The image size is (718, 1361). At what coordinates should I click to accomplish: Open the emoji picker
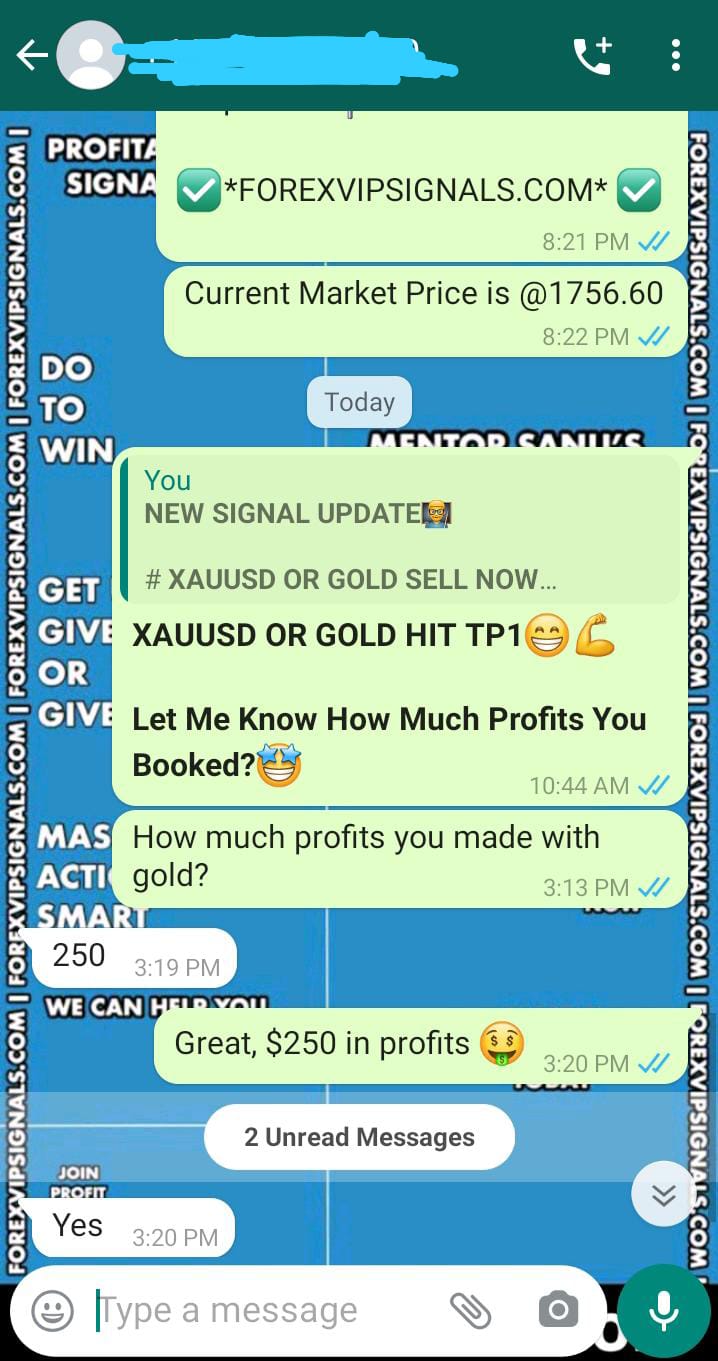[52, 1310]
